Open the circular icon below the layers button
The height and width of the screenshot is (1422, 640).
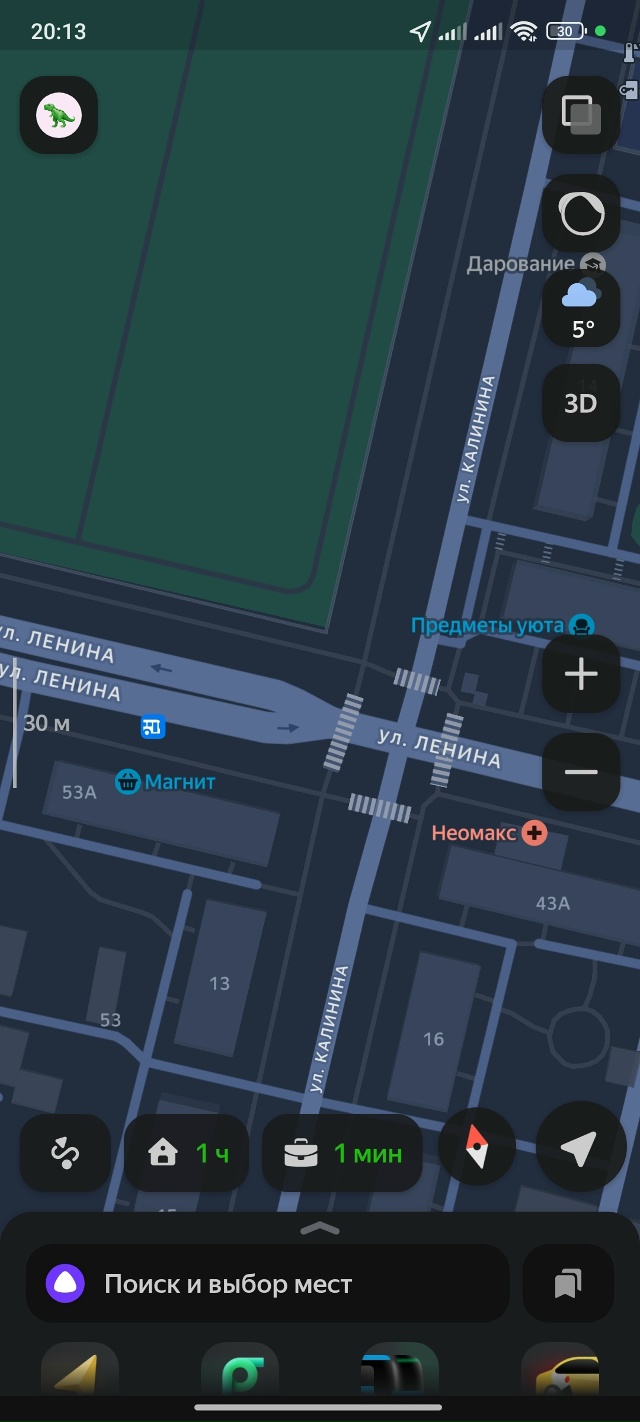pos(581,213)
